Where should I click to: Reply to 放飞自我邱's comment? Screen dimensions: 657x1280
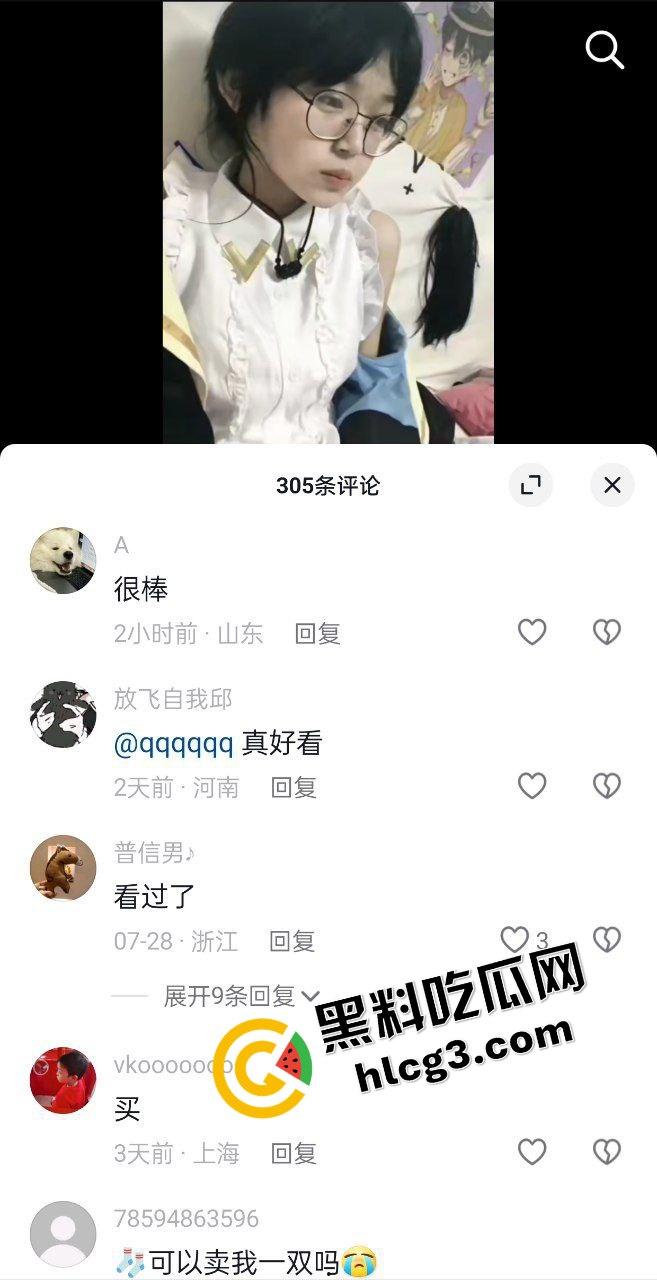(294, 787)
